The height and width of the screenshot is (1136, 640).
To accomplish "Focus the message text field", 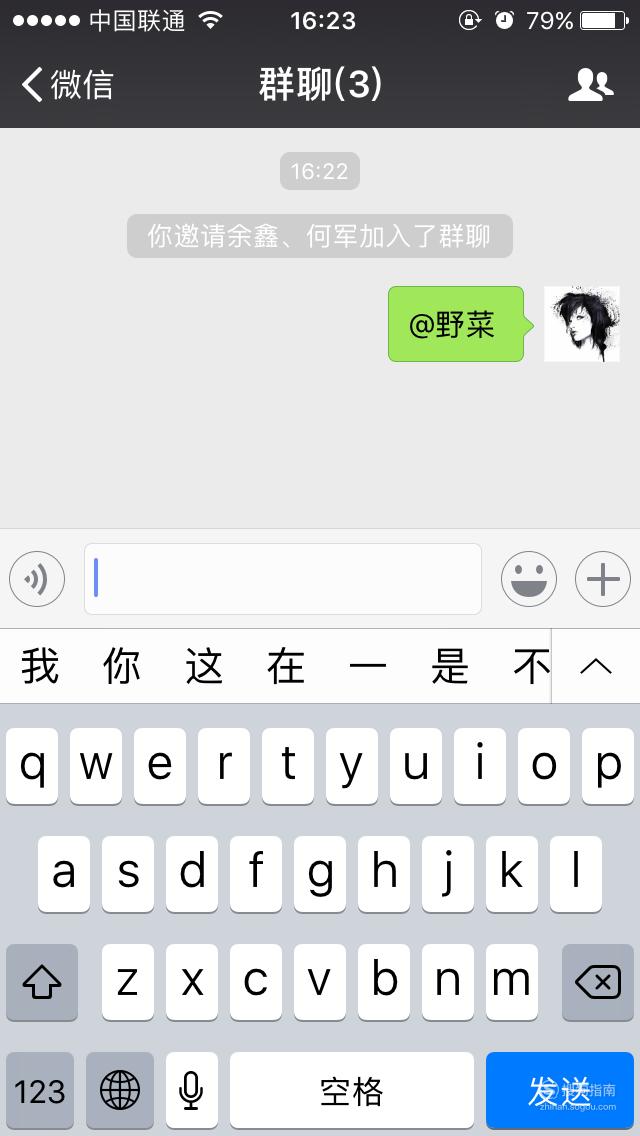I will [283, 579].
